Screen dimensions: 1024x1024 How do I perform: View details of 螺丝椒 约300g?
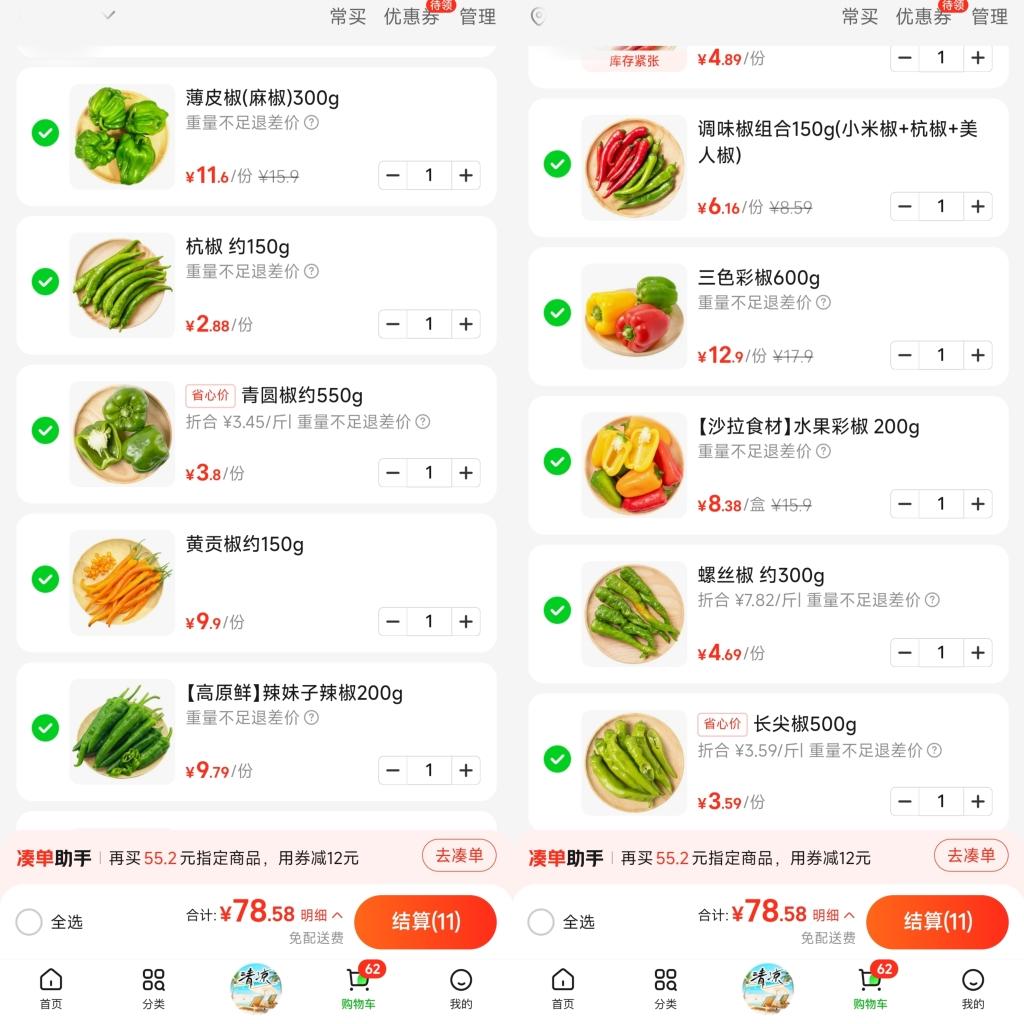point(761,576)
